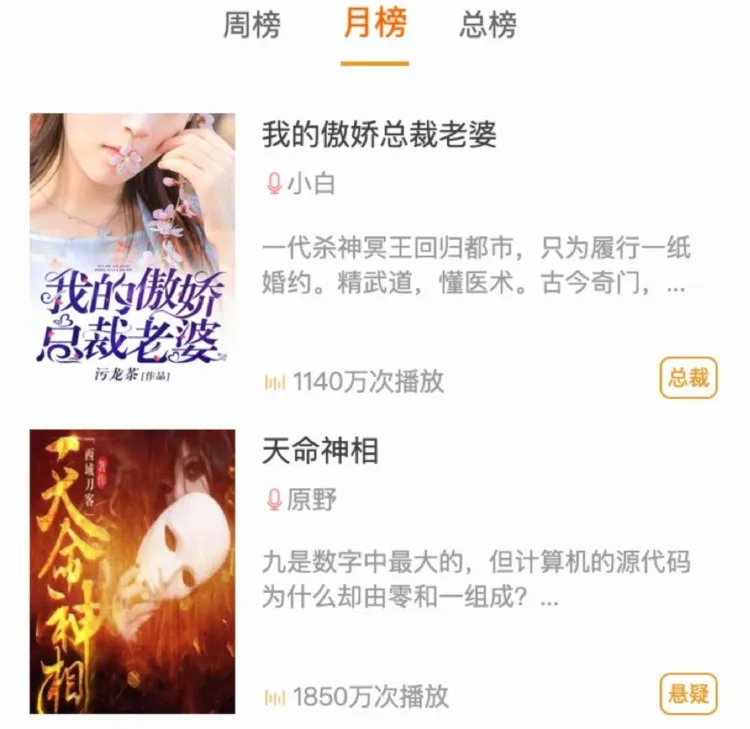Screen dimensions: 750x729
Task: Open the title 天命神相
Action: (x=320, y=451)
